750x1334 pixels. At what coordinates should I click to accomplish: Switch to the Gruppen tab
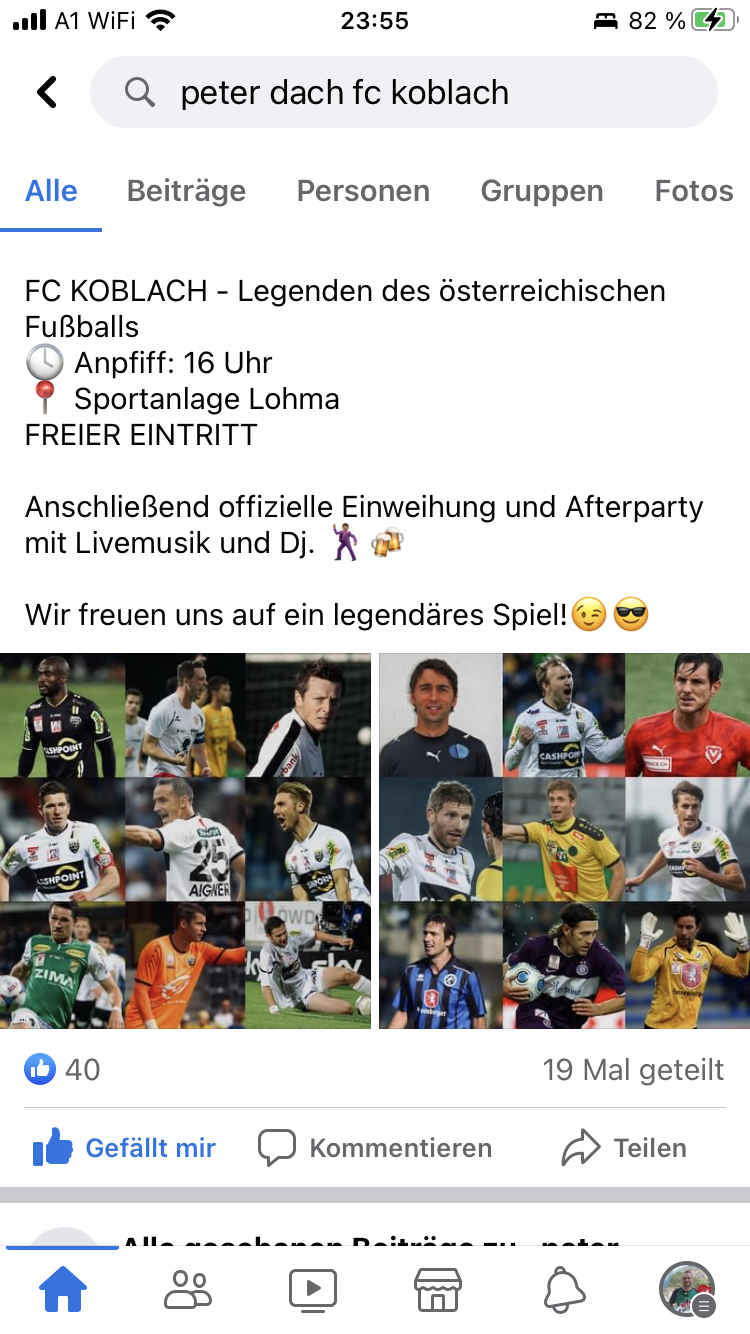click(x=542, y=191)
